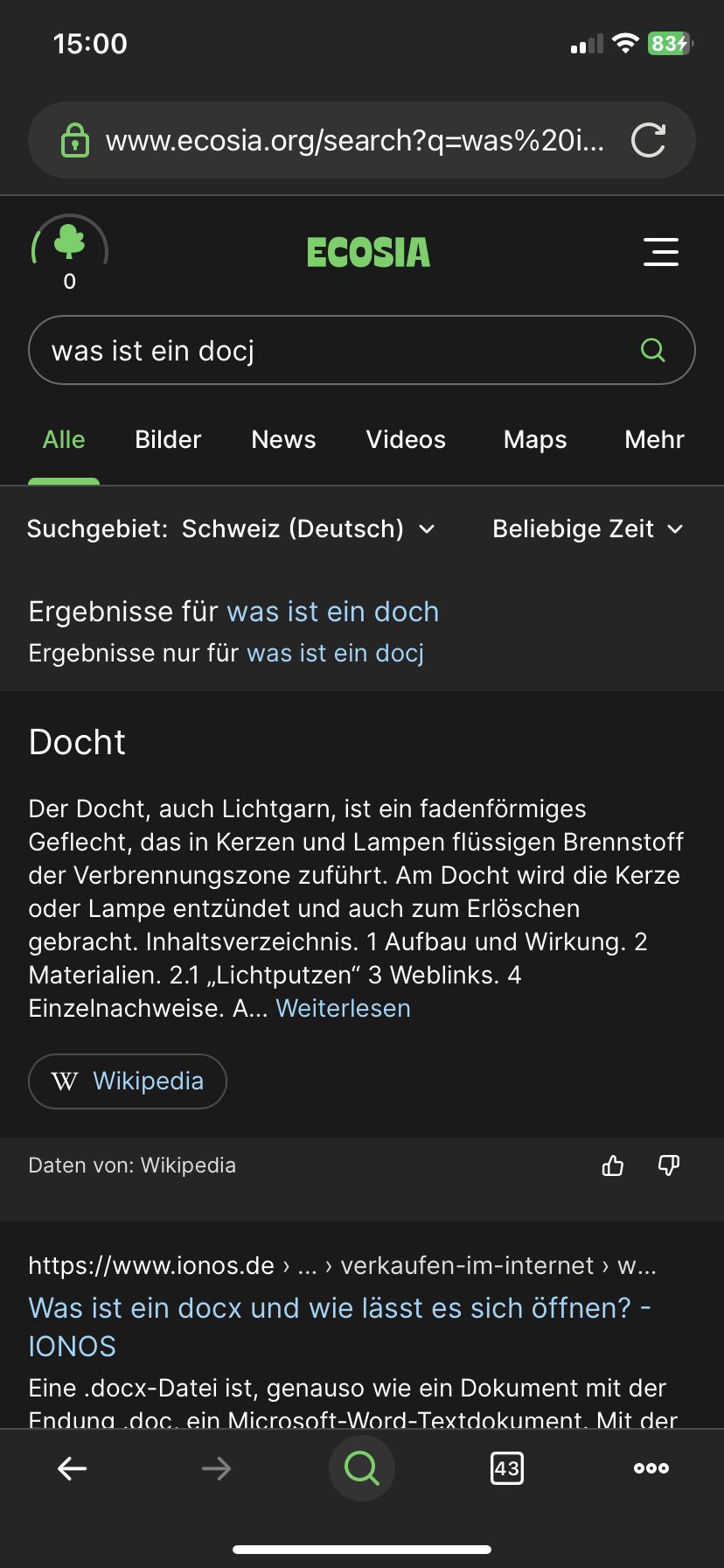Switch to the Bilder tab

pyautogui.click(x=168, y=439)
